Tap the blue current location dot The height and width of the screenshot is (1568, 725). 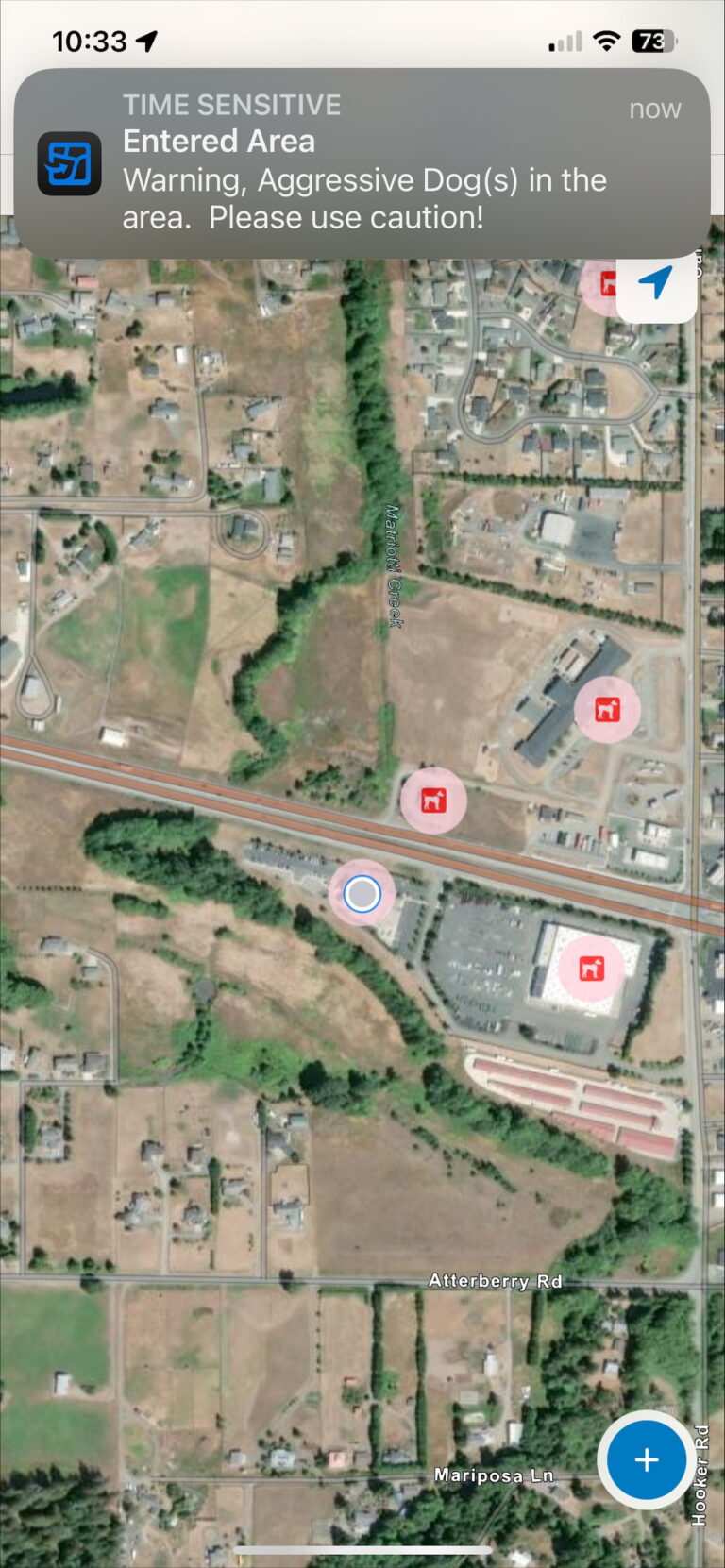[361, 893]
